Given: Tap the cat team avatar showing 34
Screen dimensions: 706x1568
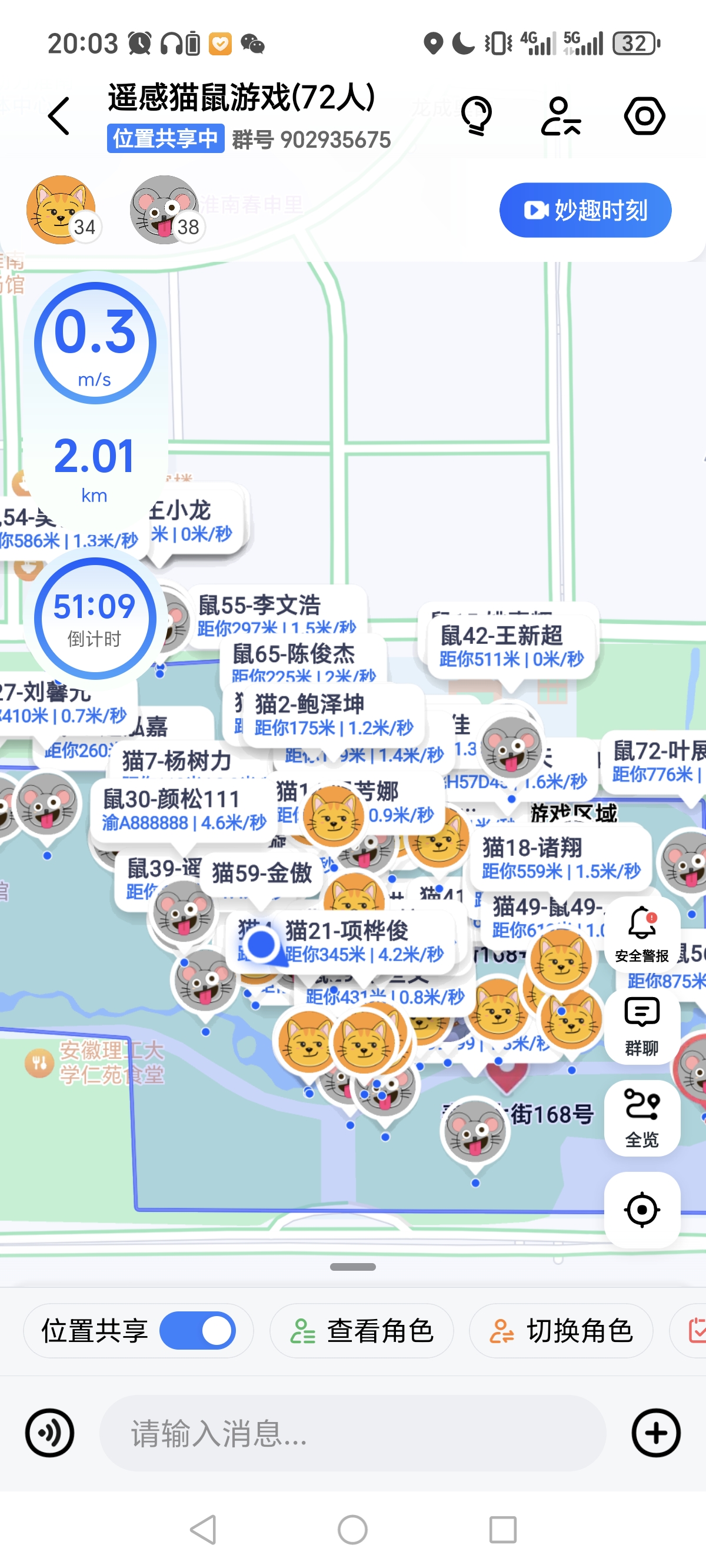Looking at the screenshot, I should (x=61, y=210).
